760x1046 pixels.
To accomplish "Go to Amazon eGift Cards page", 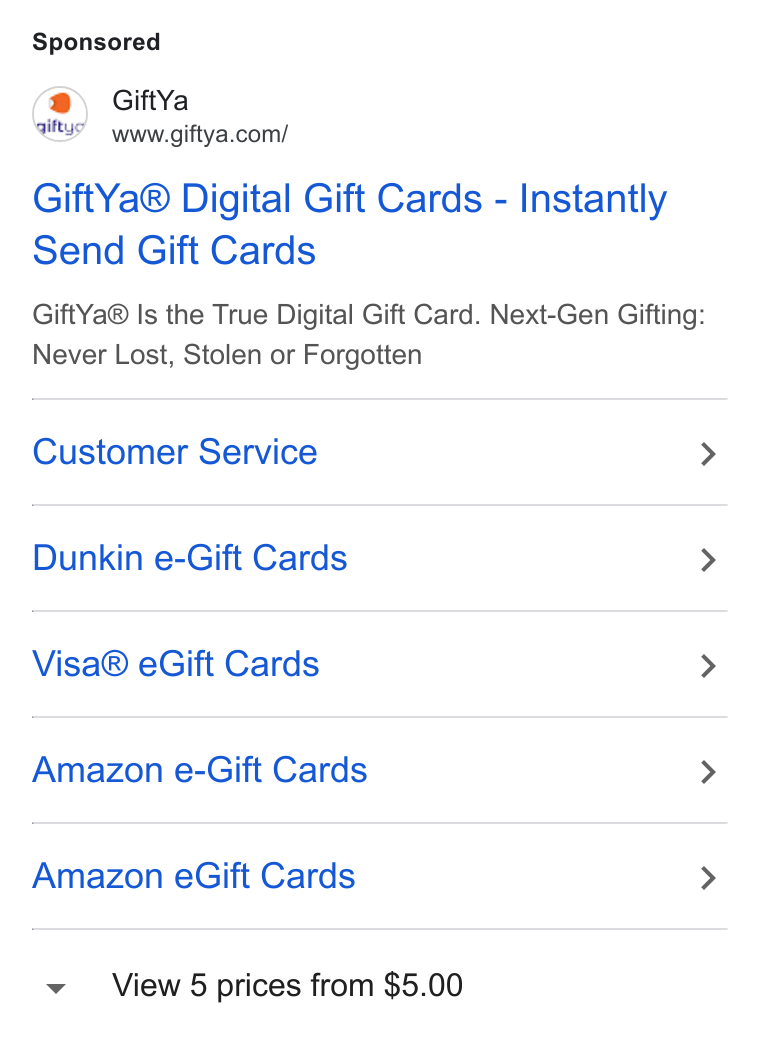I will [380, 877].
